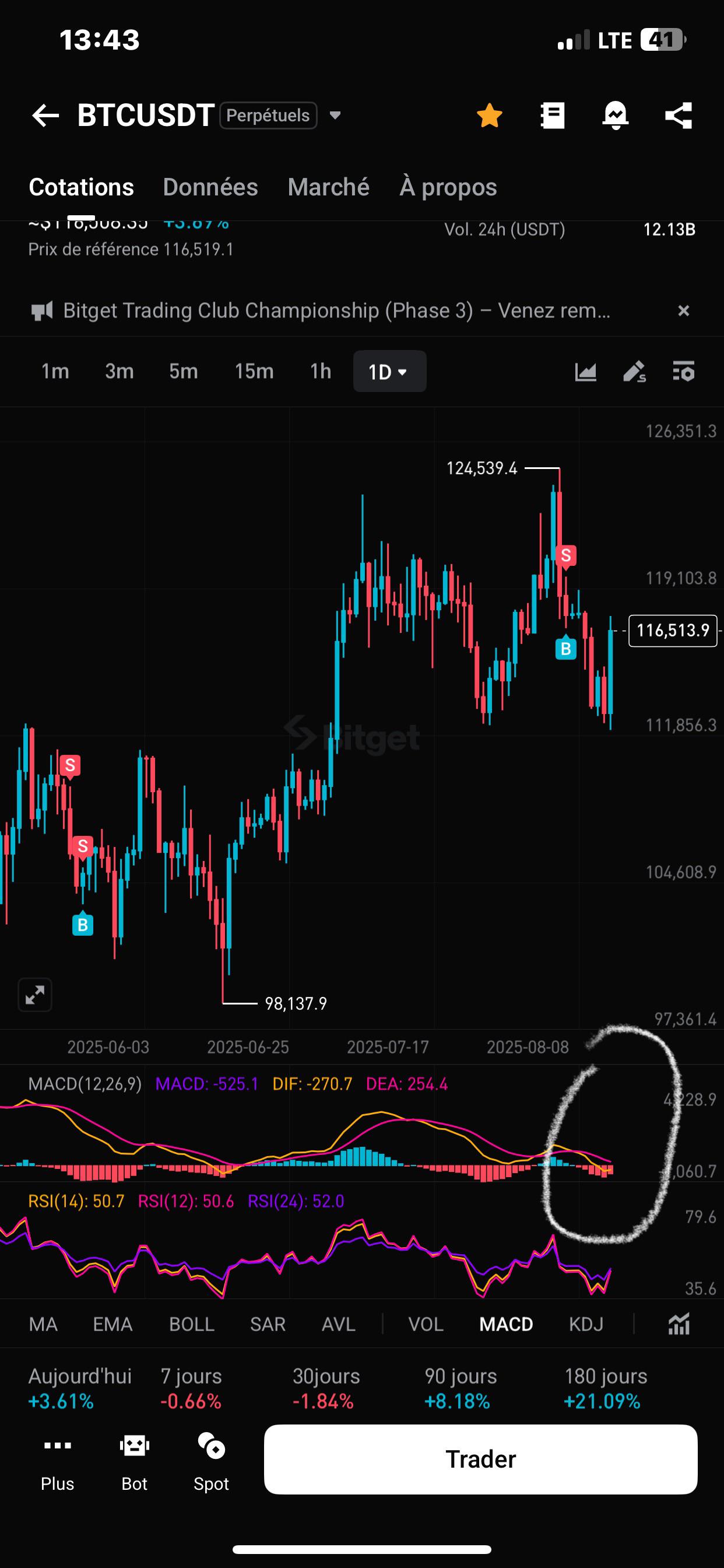Open the BTCUSDT pair dropdown
This screenshot has height=1568, width=724.
point(335,115)
